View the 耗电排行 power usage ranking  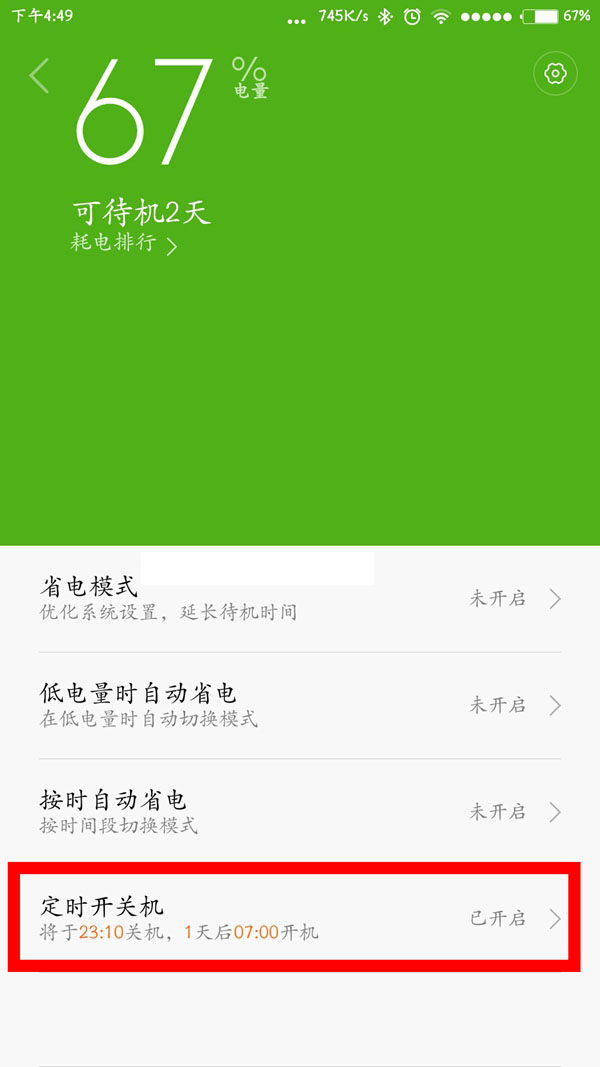124,243
